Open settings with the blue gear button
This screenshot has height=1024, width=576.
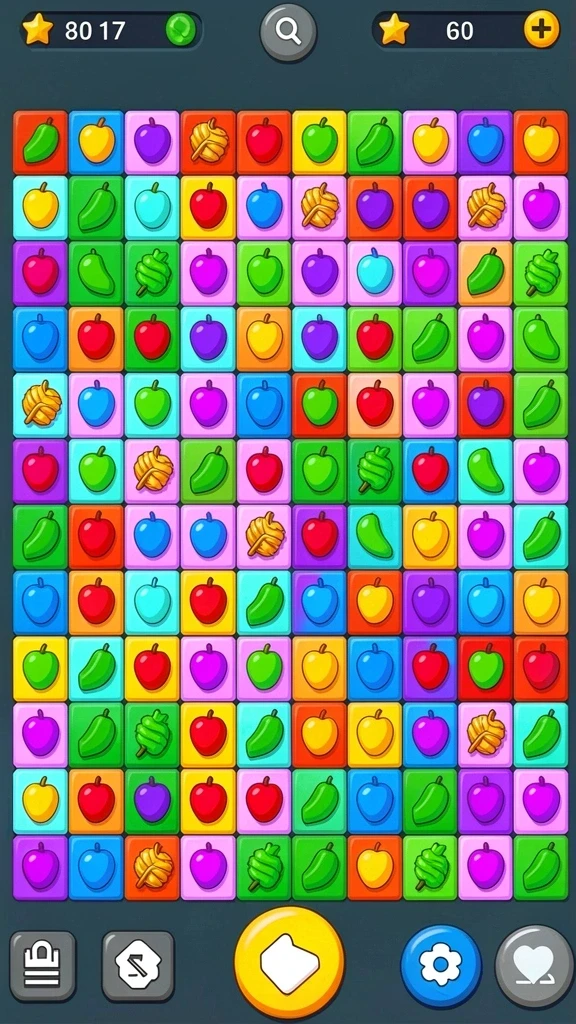click(441, 965)
